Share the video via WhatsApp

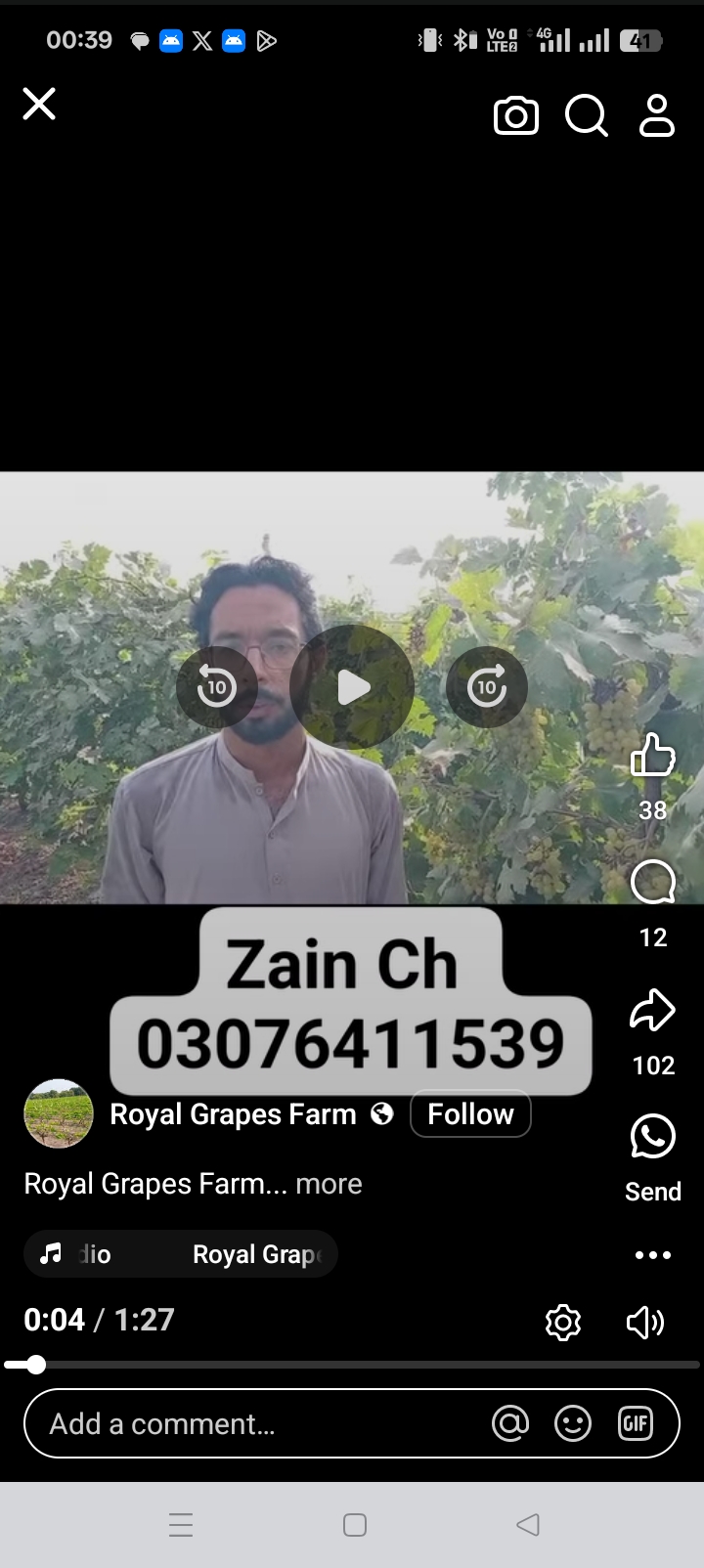point(652,1137)
